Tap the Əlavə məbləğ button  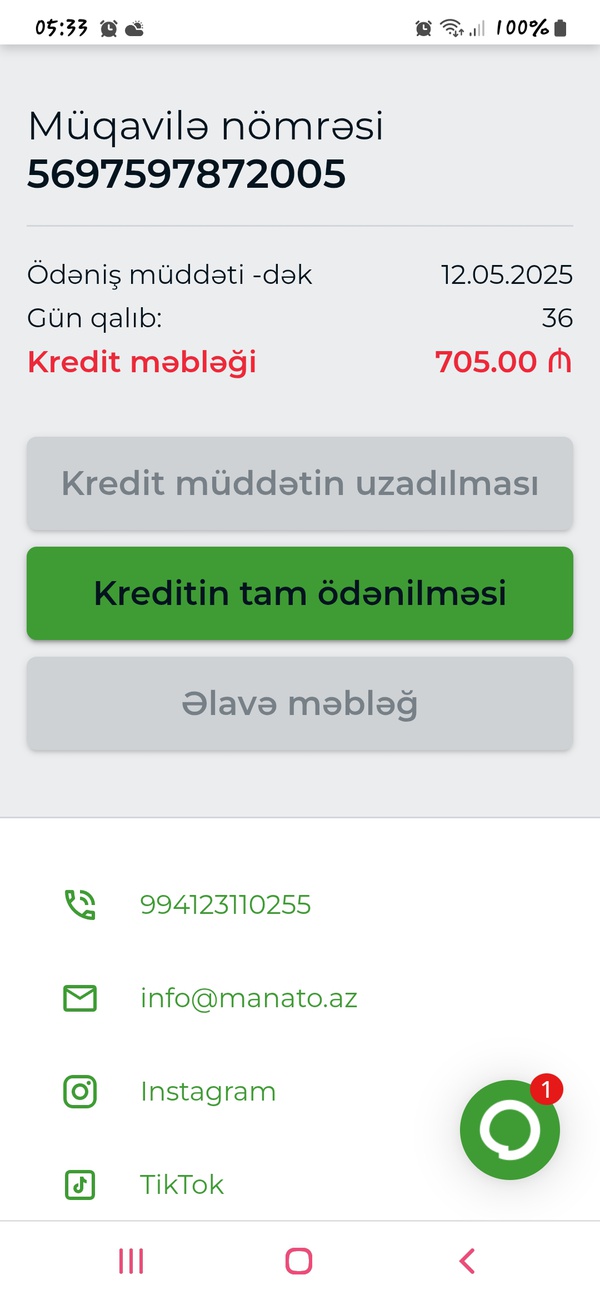300,704
